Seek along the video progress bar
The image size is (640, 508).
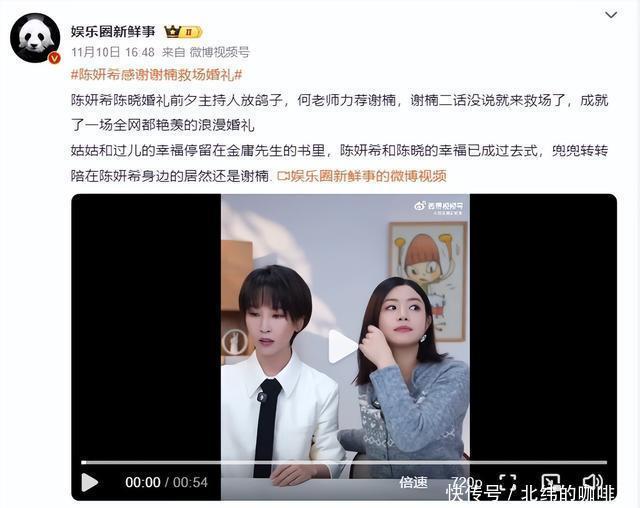[343, 462]
